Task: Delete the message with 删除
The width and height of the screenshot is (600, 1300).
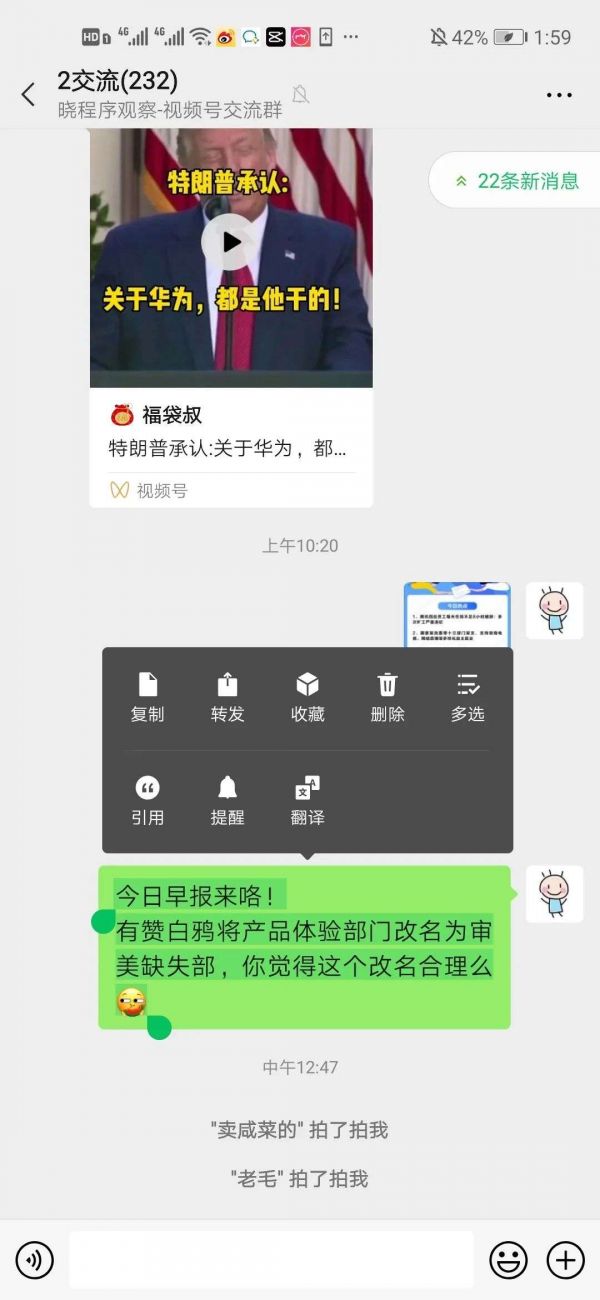Action: (387, 697)
